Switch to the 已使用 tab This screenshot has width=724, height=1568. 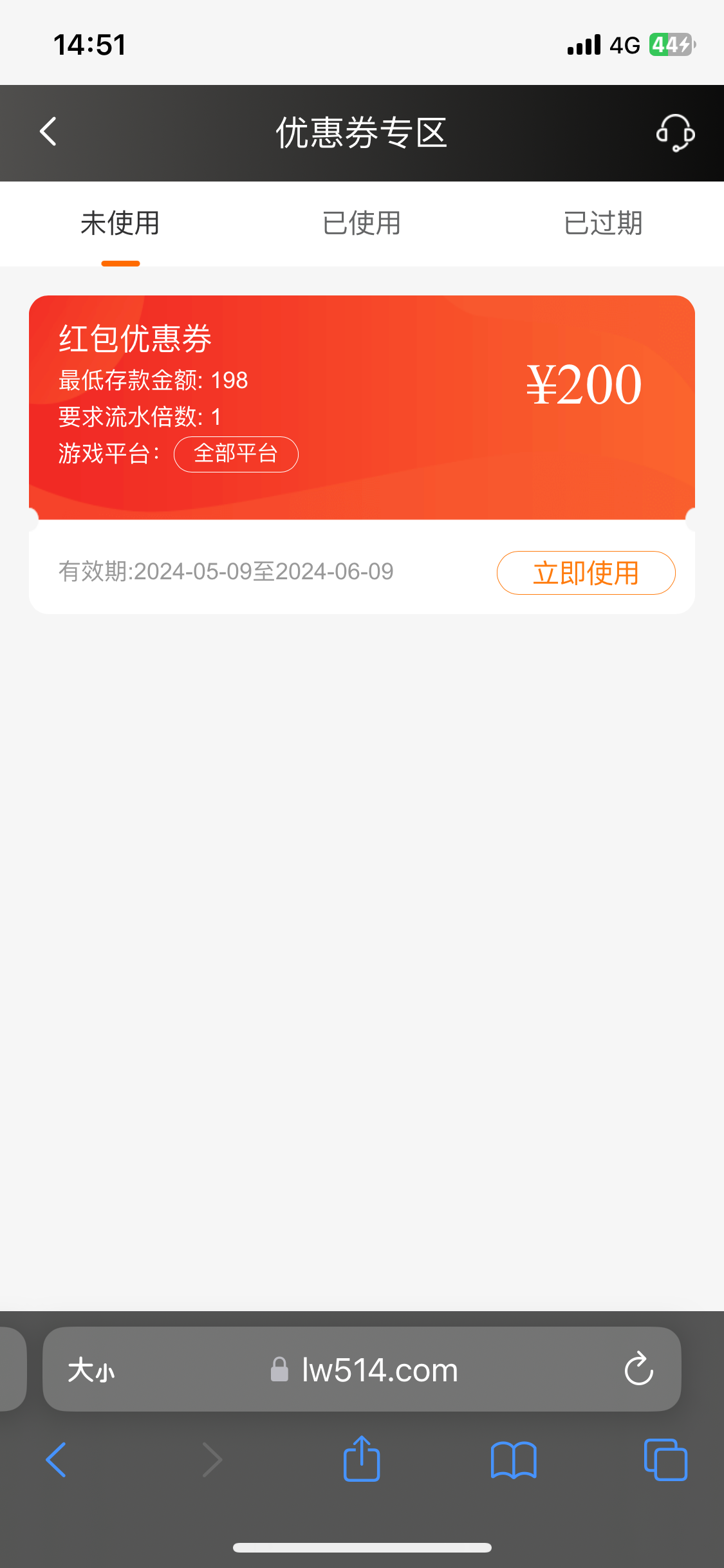(x=362, y=223)
